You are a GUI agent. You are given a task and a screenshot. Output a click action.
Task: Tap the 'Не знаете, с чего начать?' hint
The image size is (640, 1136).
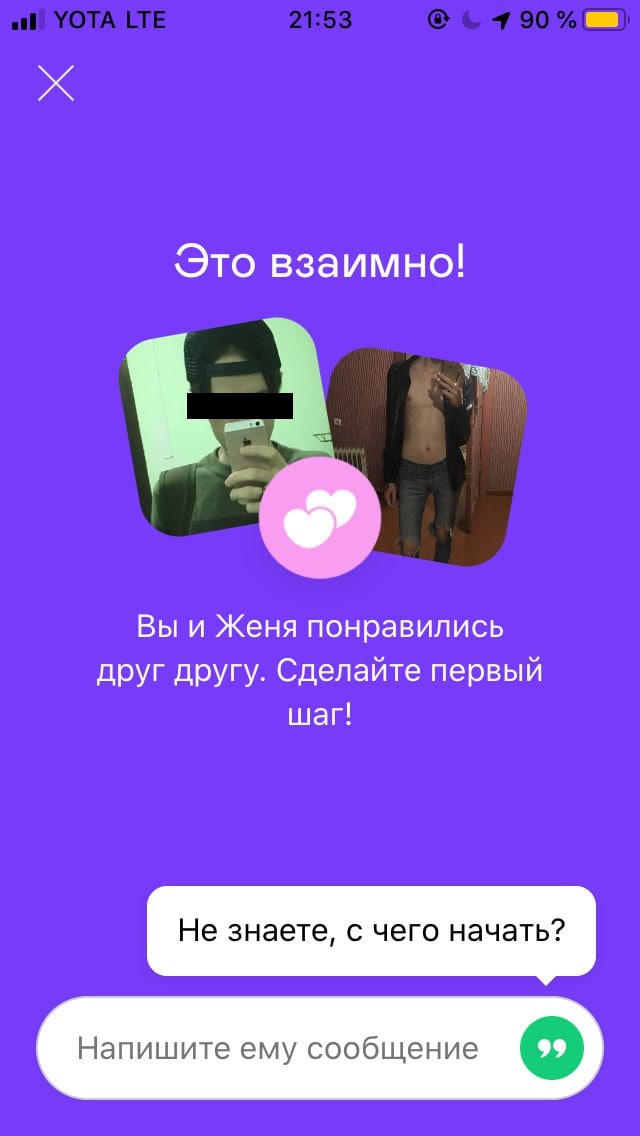coord(371,930)
